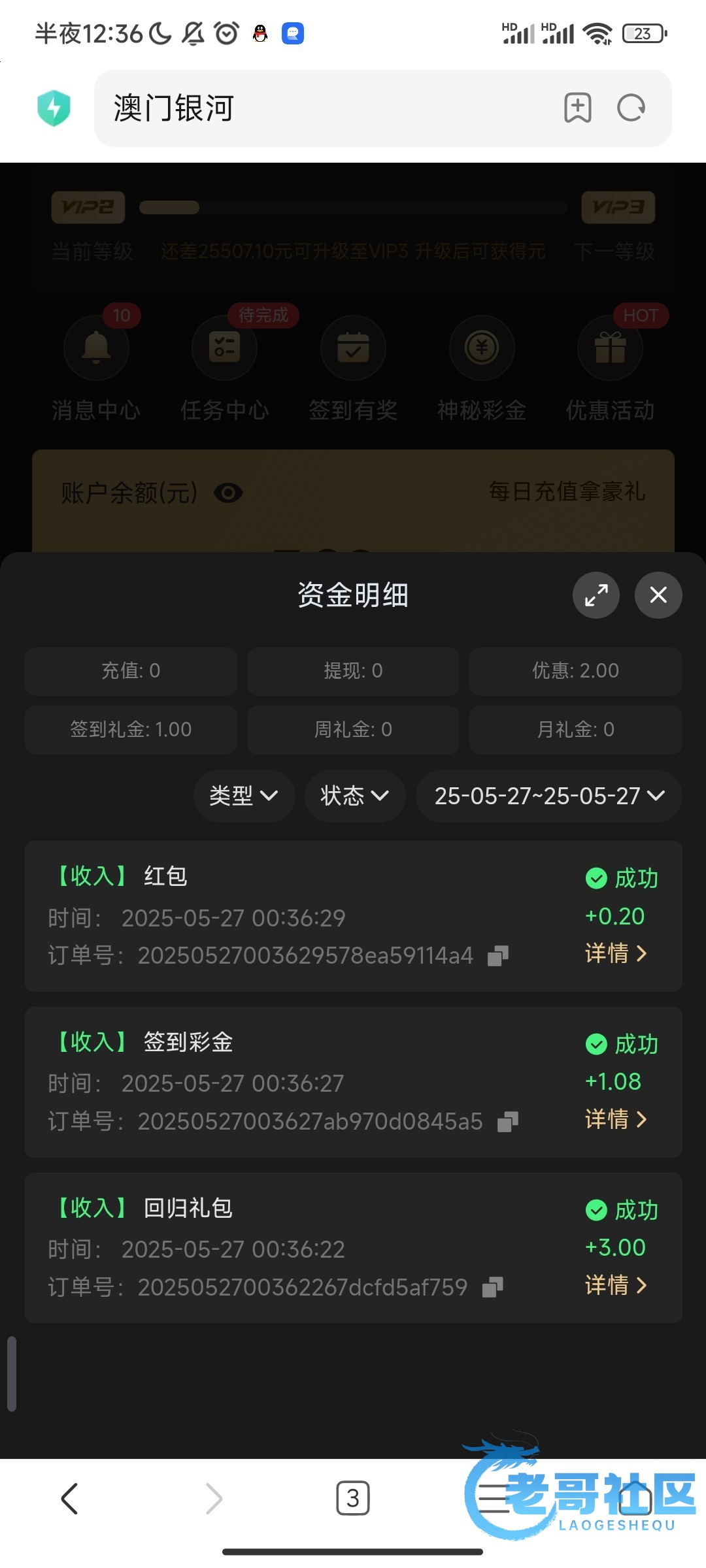Open the browser security shield

[x=54, y=108]
